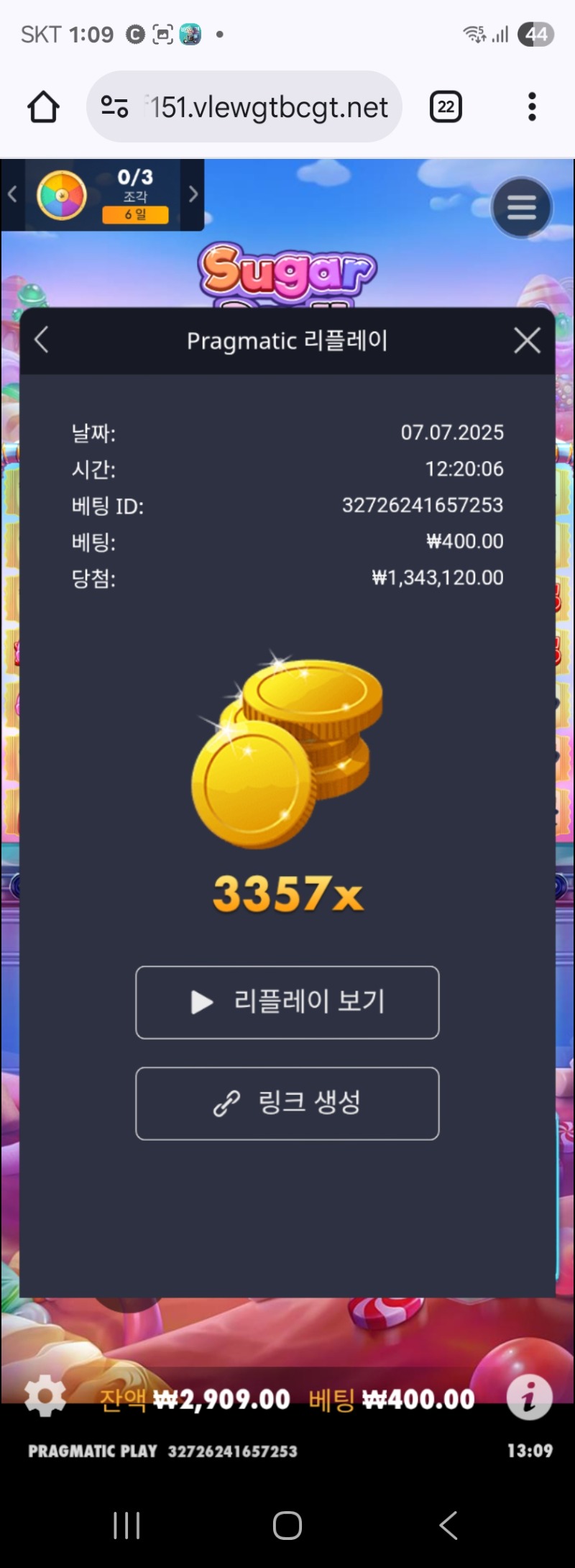Tap the system back button

pyautogui.click(x=448, y=1525)
